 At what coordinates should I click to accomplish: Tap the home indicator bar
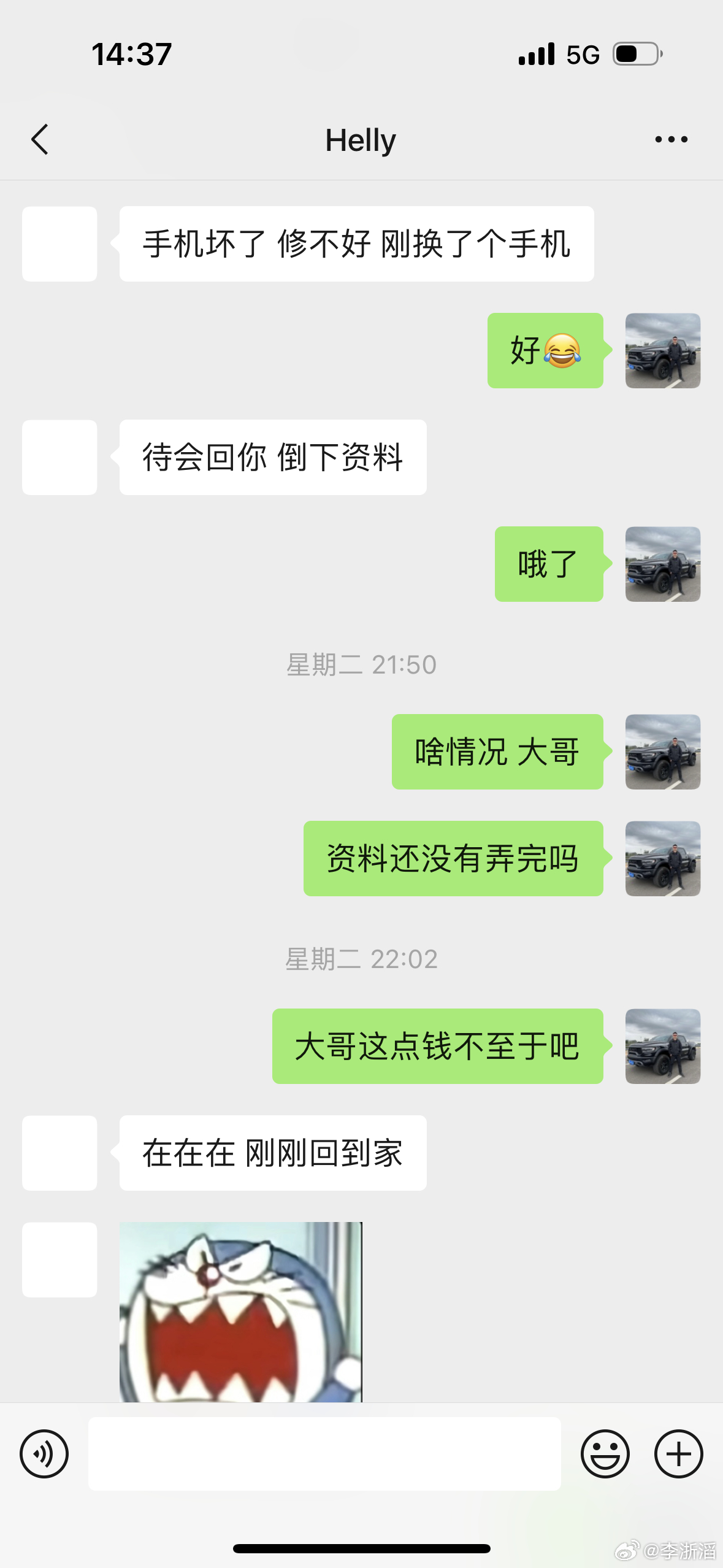click(x=361, y=1546)
